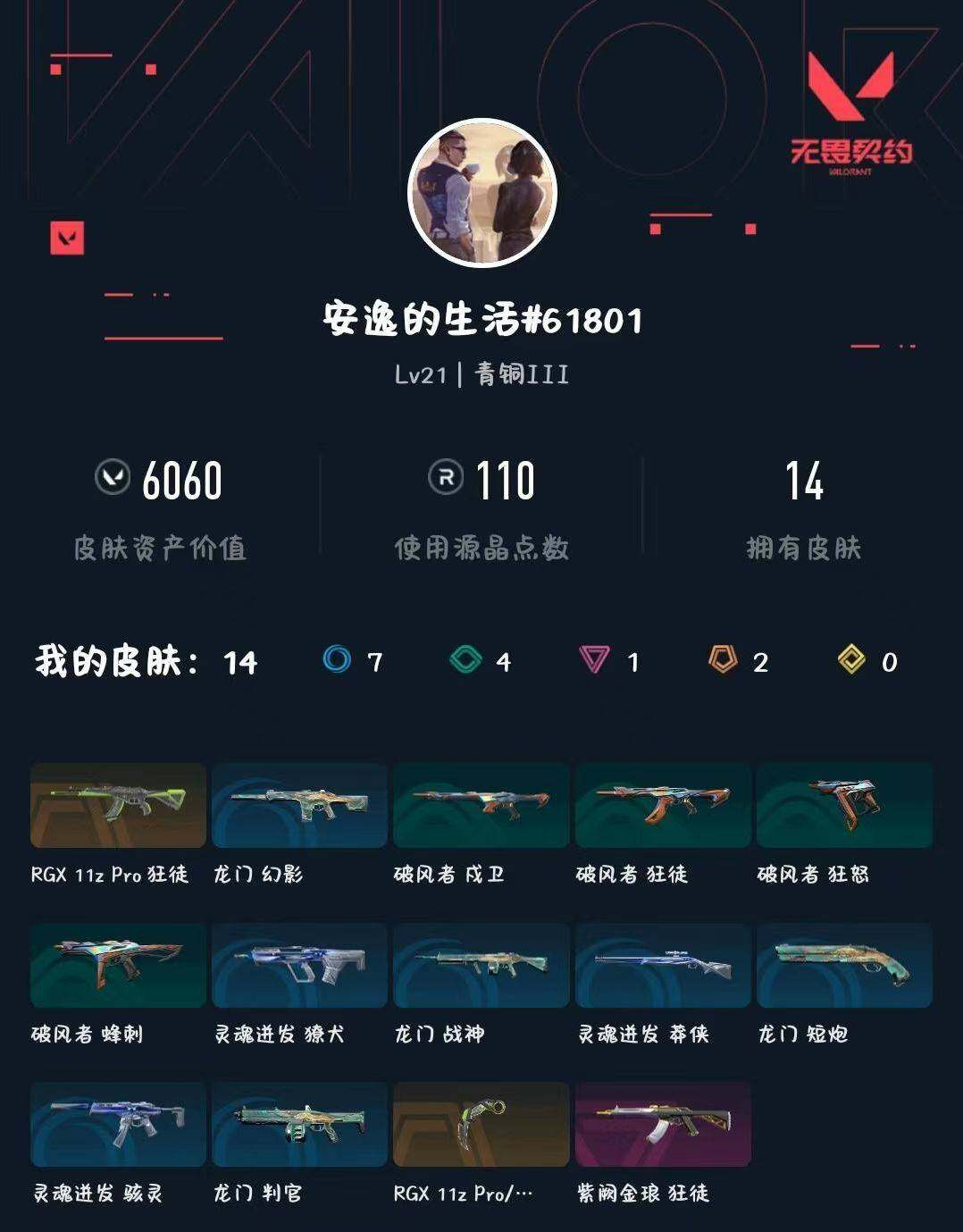Click the 拥有皮肤 stat labeled 14
Viewport: 963px width, 1232px height.
click(807, 482)
